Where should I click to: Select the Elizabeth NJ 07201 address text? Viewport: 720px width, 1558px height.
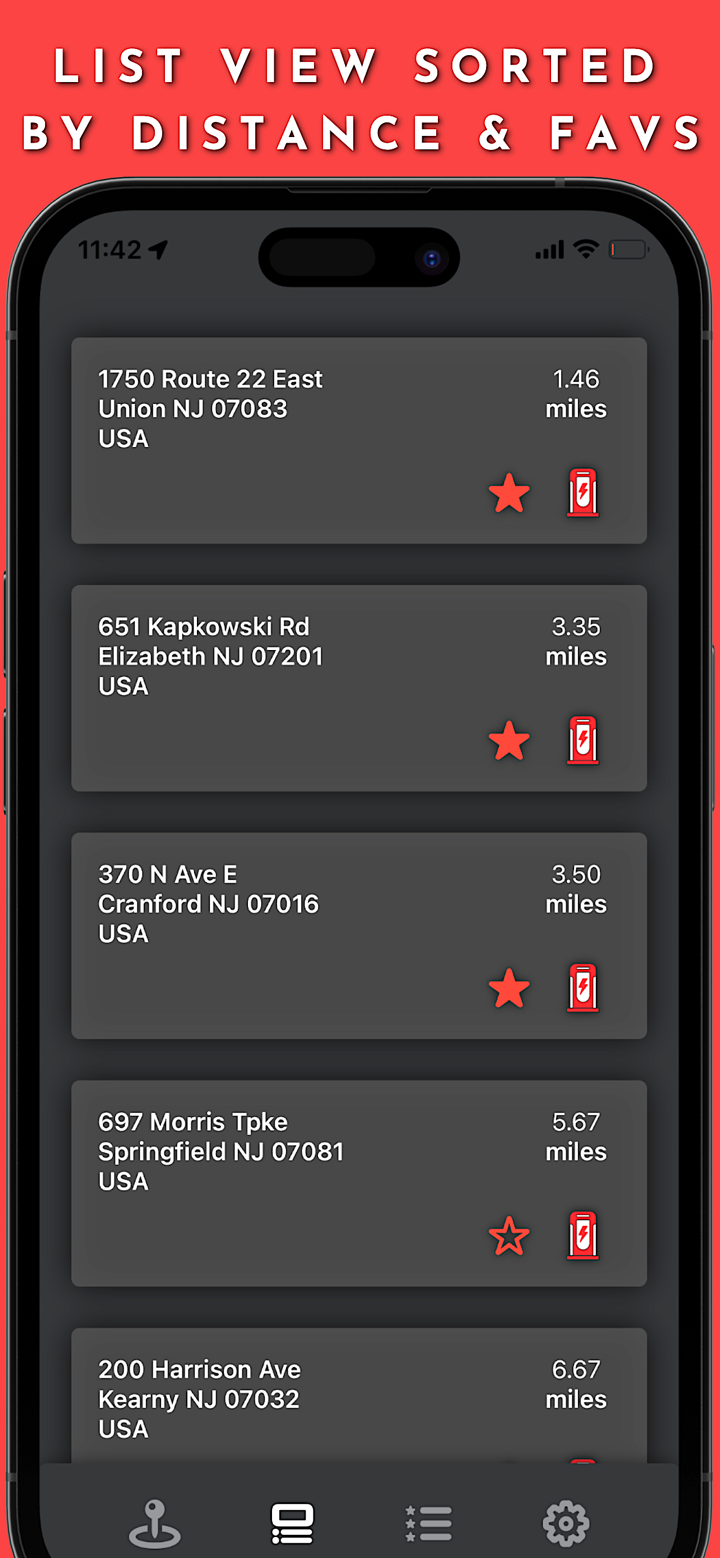click(210, 656)
